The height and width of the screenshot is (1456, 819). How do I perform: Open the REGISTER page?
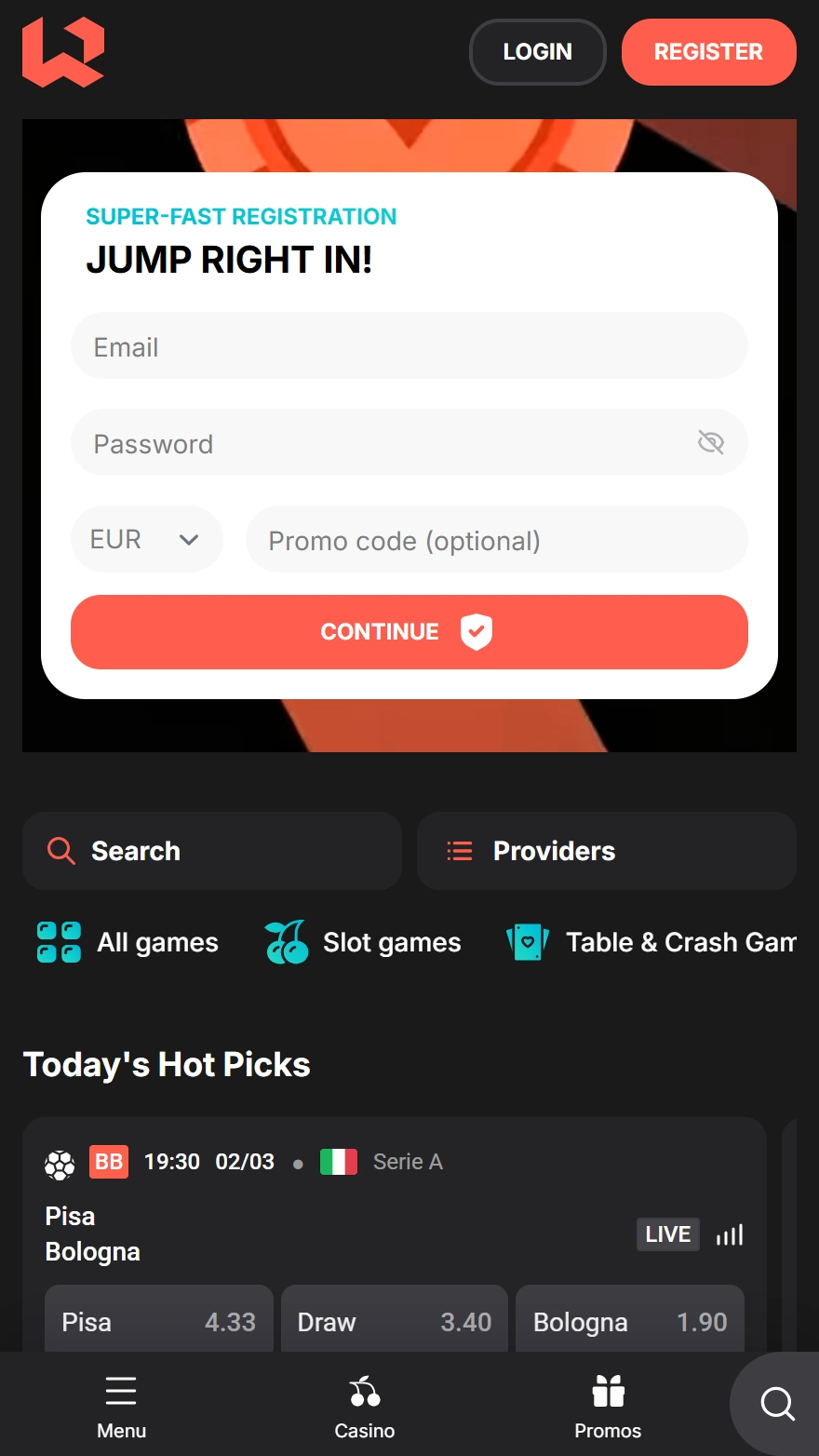point(708,52)
